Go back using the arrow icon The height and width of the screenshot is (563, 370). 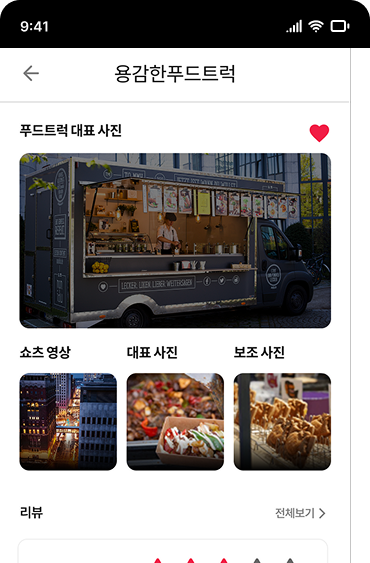click(31, 73)
